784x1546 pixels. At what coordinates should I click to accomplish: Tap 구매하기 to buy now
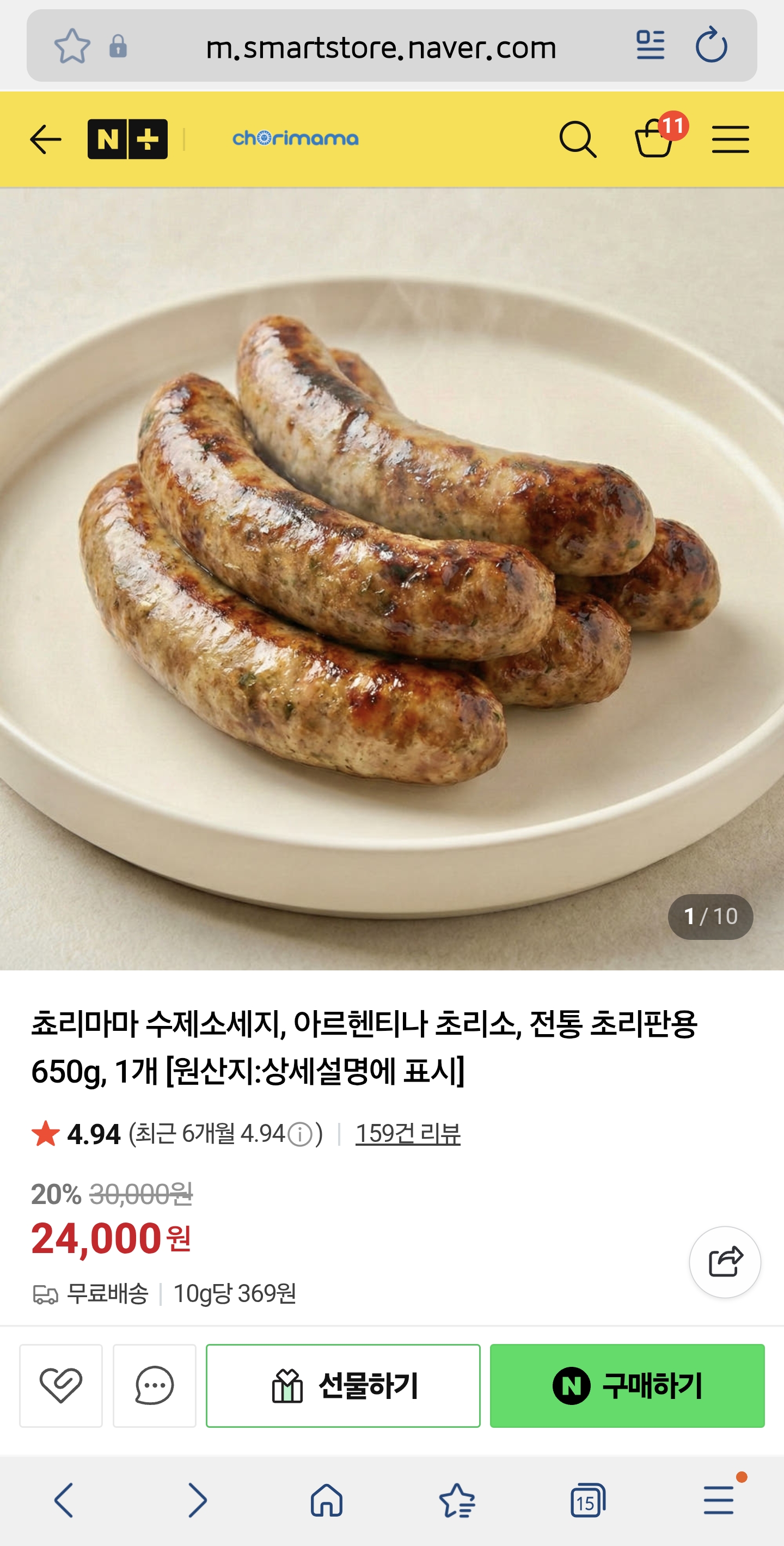coord(627,1385)
